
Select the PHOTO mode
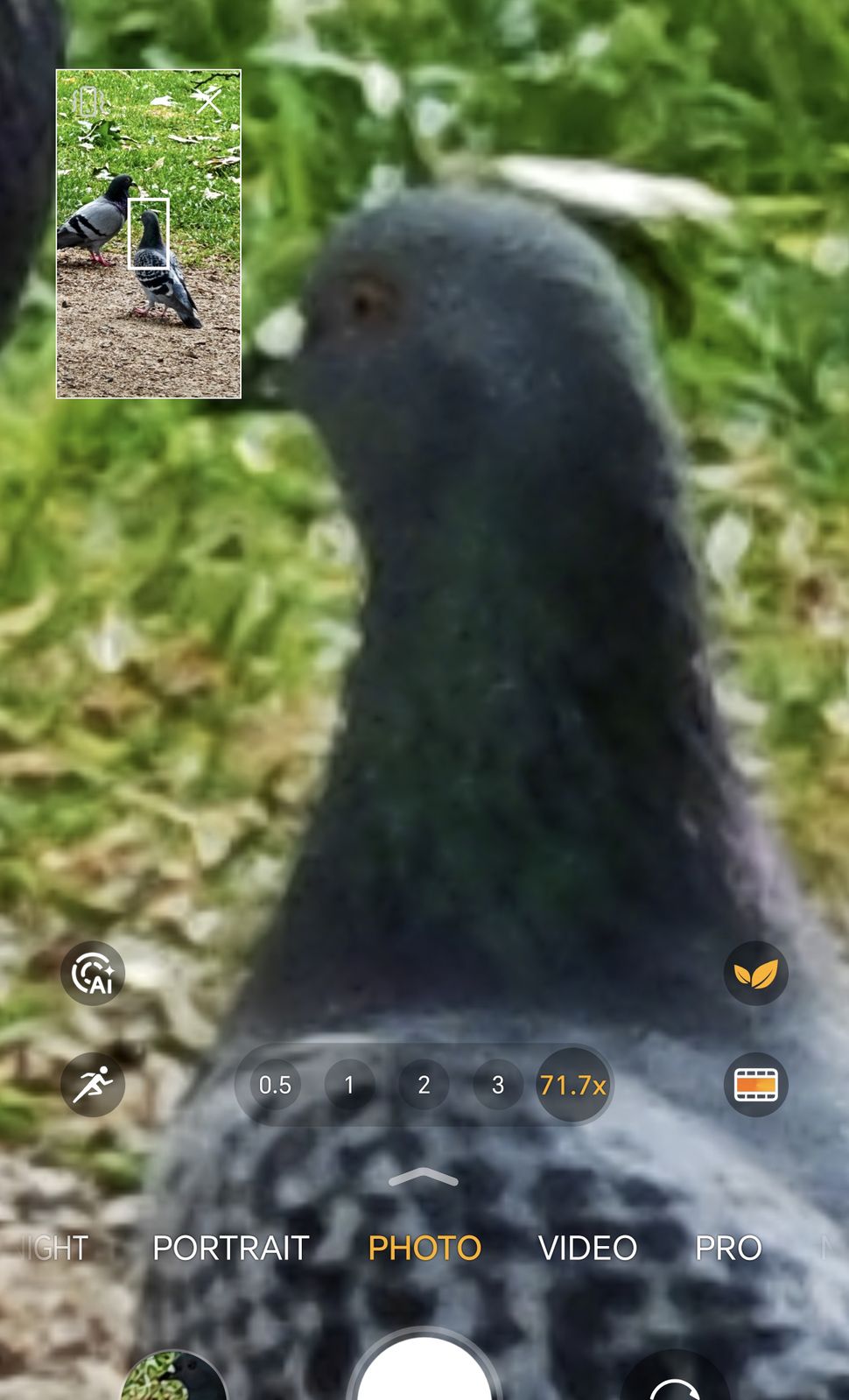coord(424,1248)
